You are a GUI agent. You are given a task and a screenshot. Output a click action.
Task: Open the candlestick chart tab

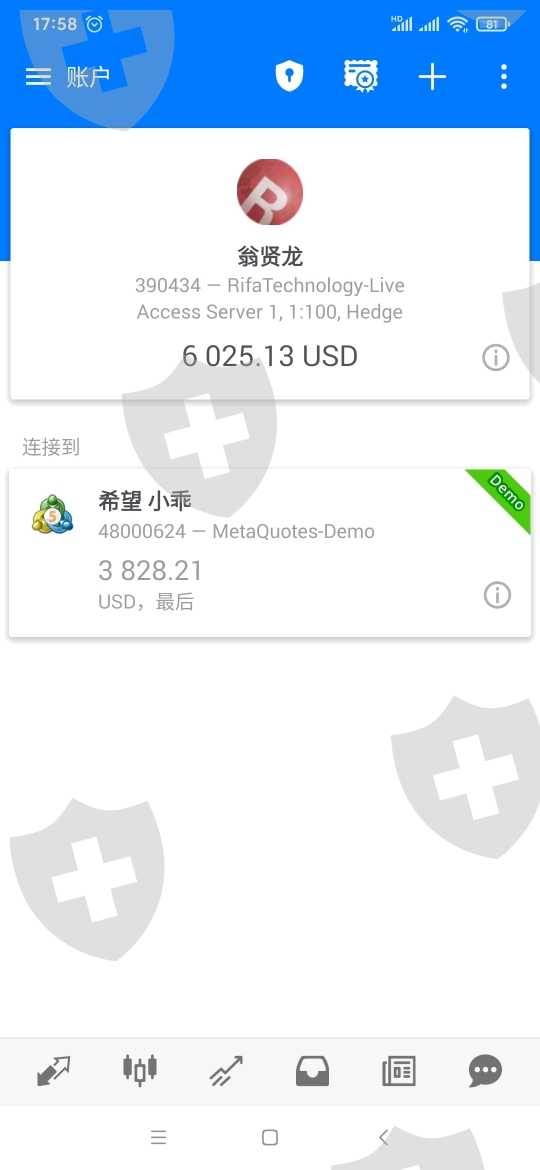(140, 1071)
